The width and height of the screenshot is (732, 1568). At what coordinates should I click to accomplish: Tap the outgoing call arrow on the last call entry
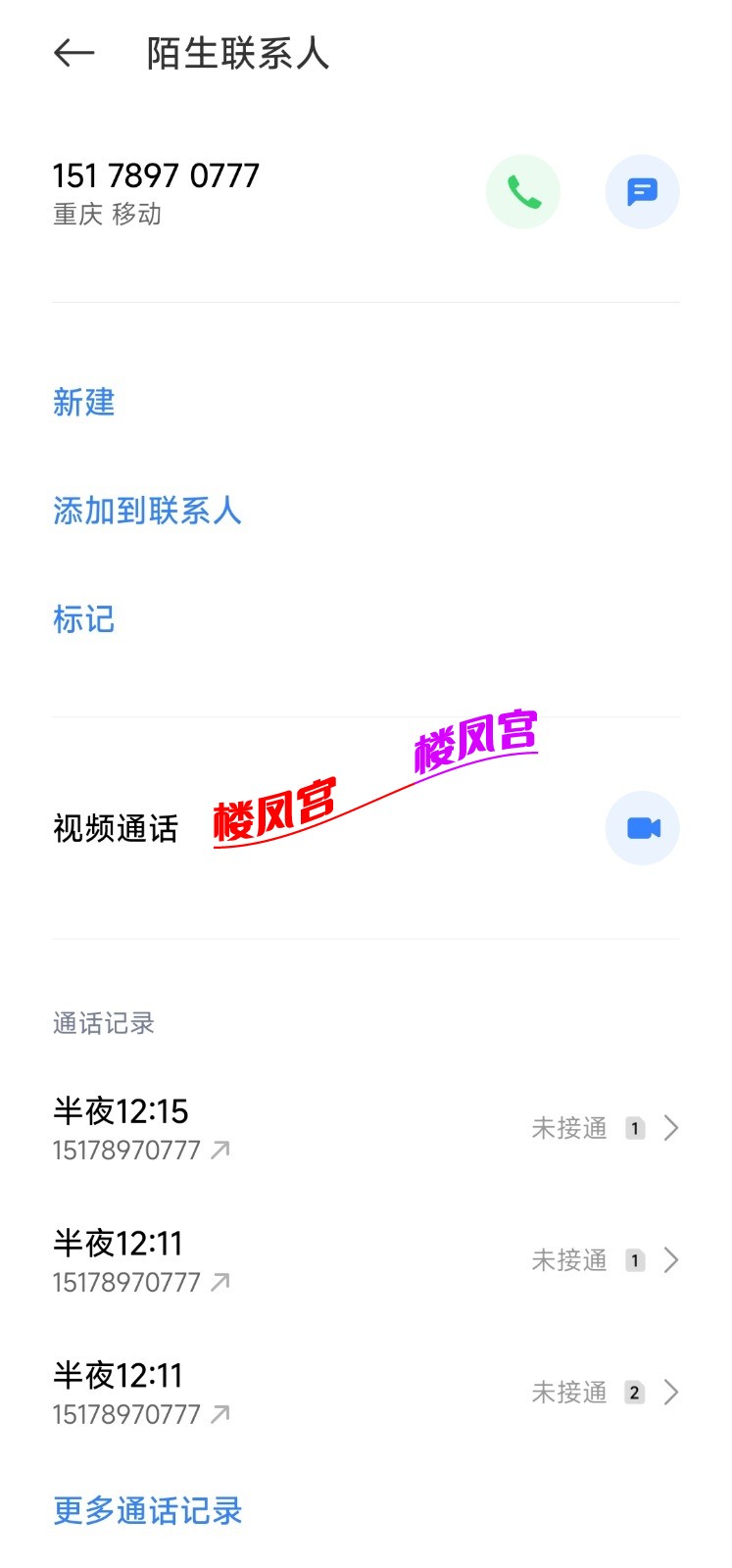click(x=222, y=1412)
